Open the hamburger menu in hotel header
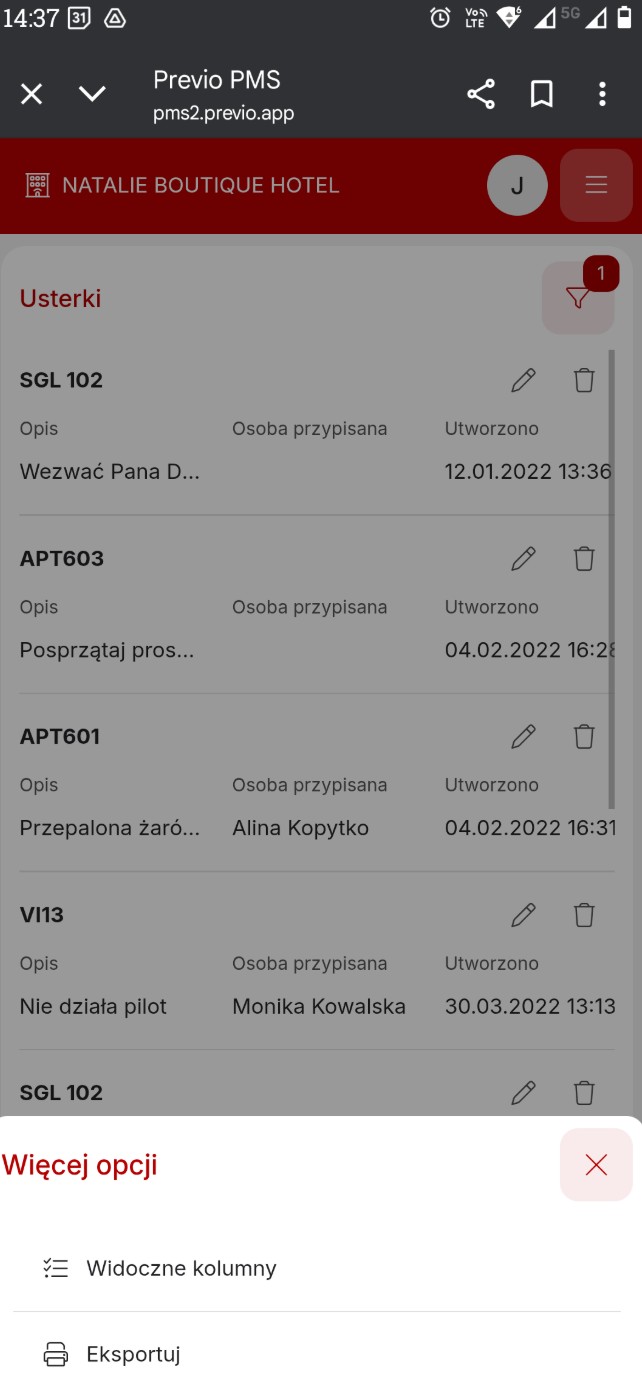 [x=596, y=185]
